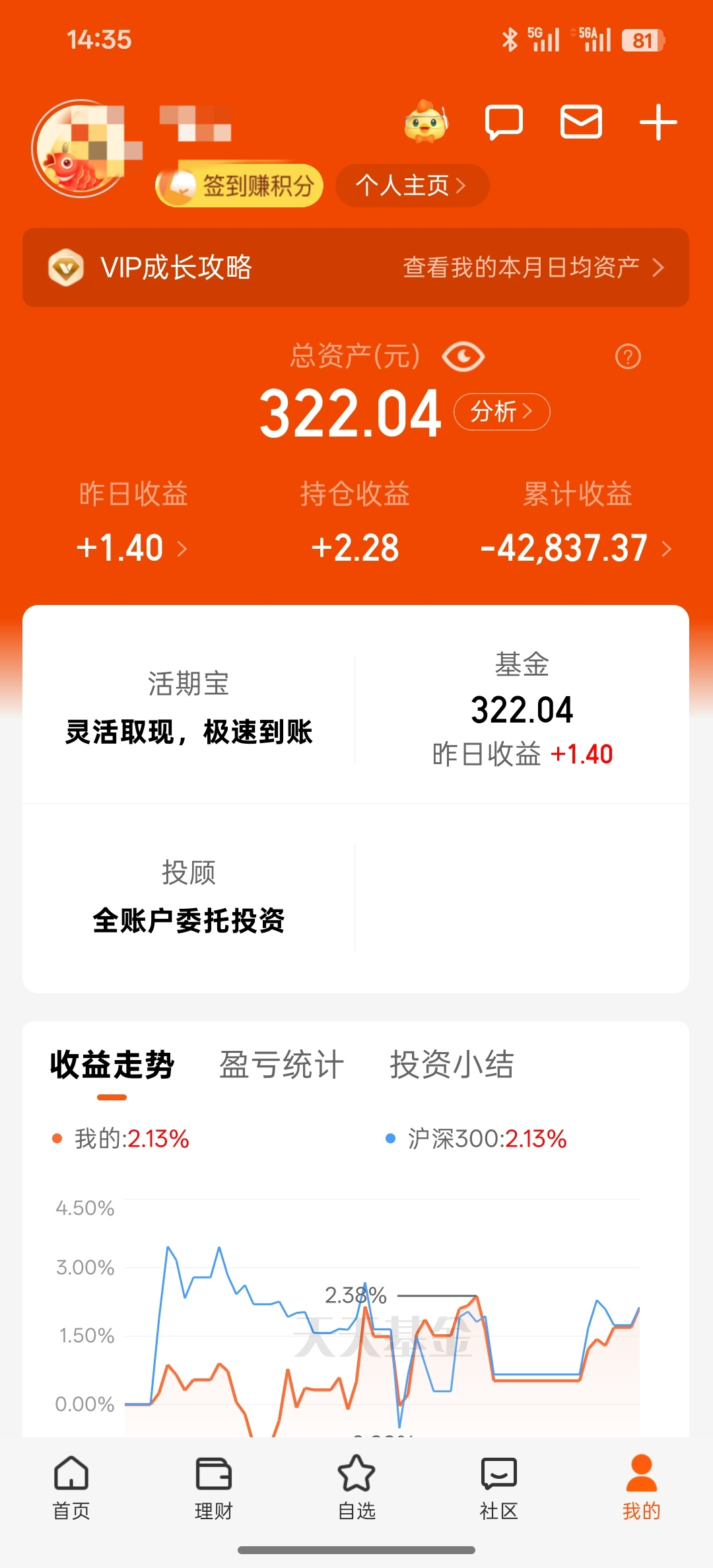Open 个人主页 personal homepage
This screenshot has width=713, height=1568.
point(411,186)
